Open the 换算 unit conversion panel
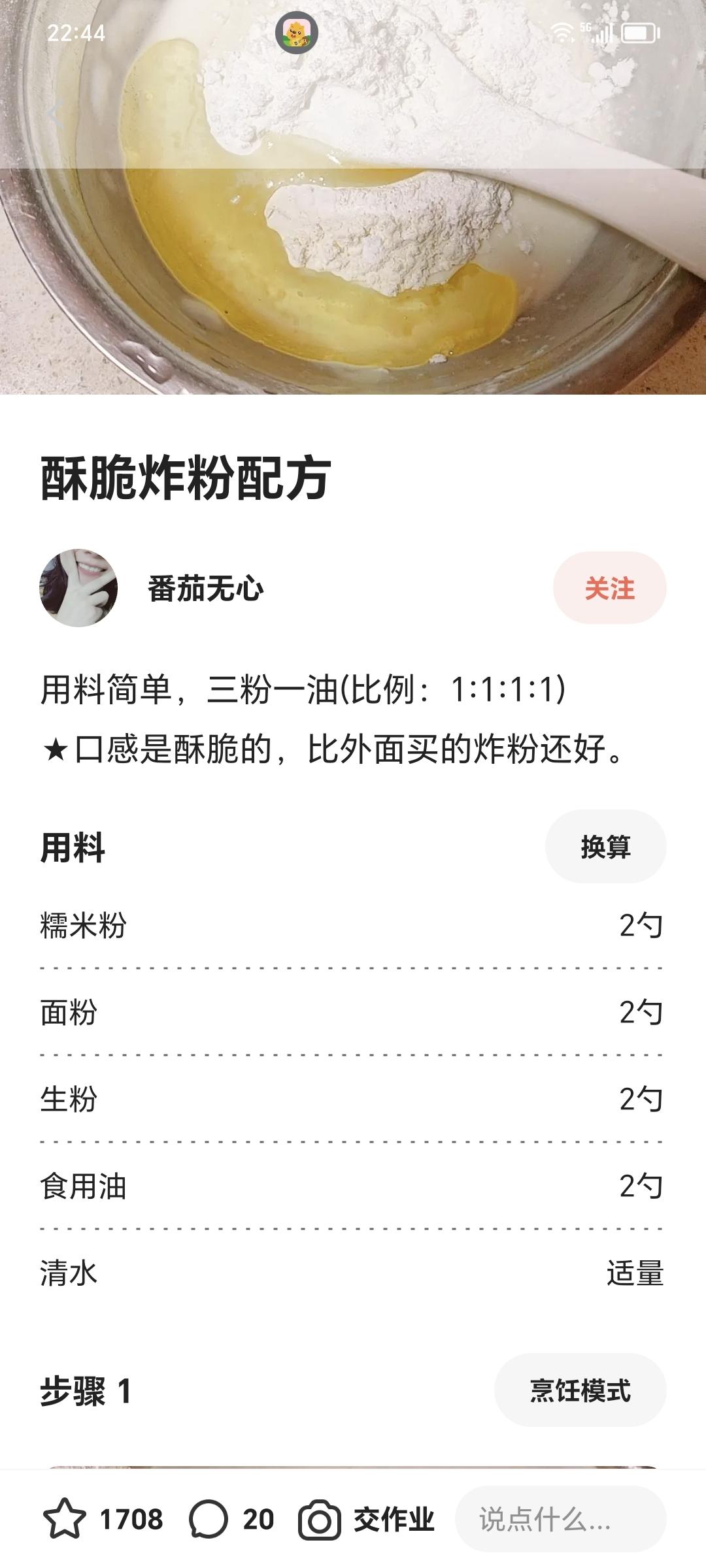This screenshot has height=1568, width=706. [605, 845]
